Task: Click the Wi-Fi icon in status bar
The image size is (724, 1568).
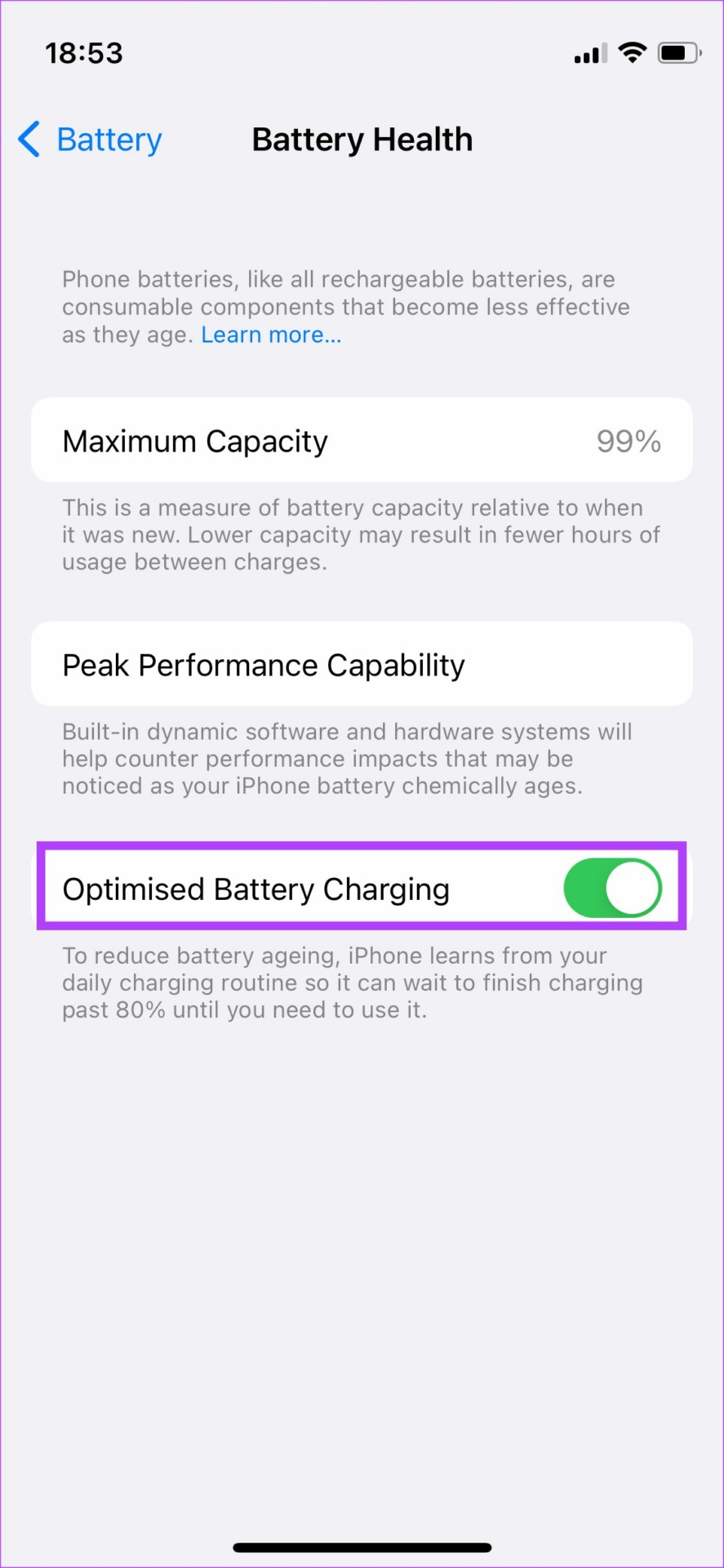Action: (633, 52)
